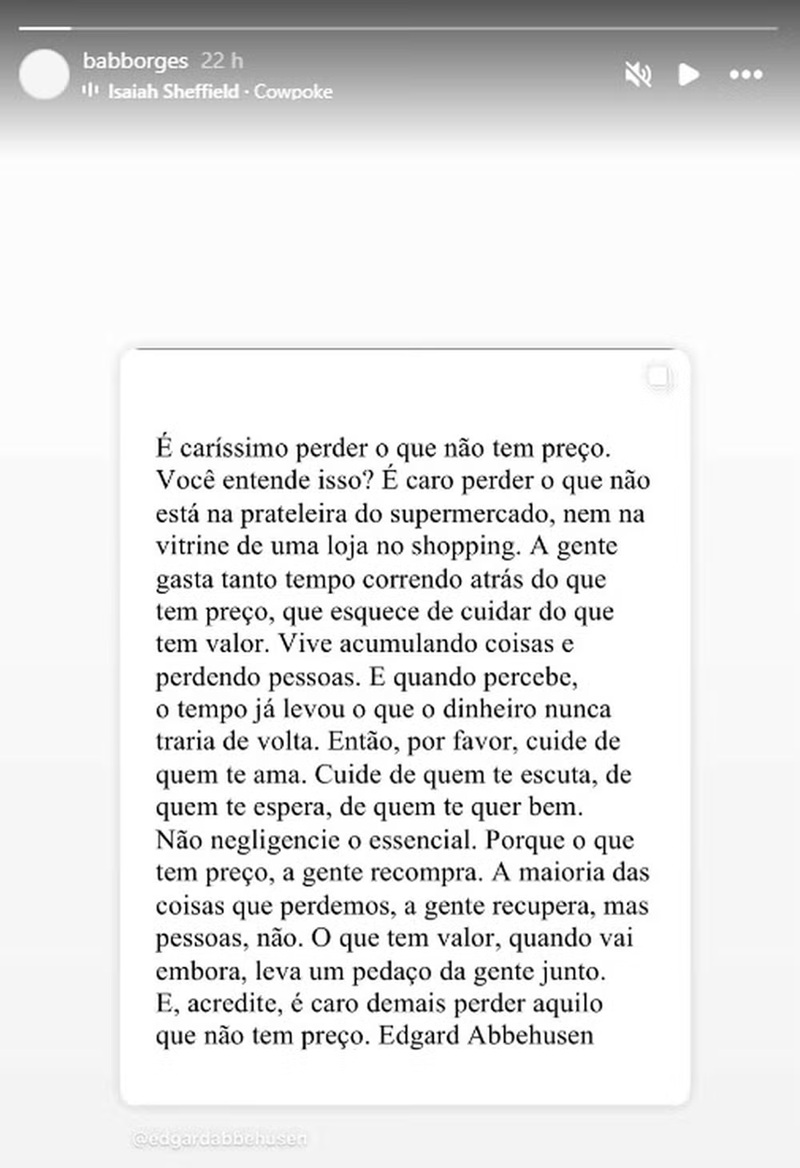
Task: Open the three-dot overflow menu
Action: 746,74
